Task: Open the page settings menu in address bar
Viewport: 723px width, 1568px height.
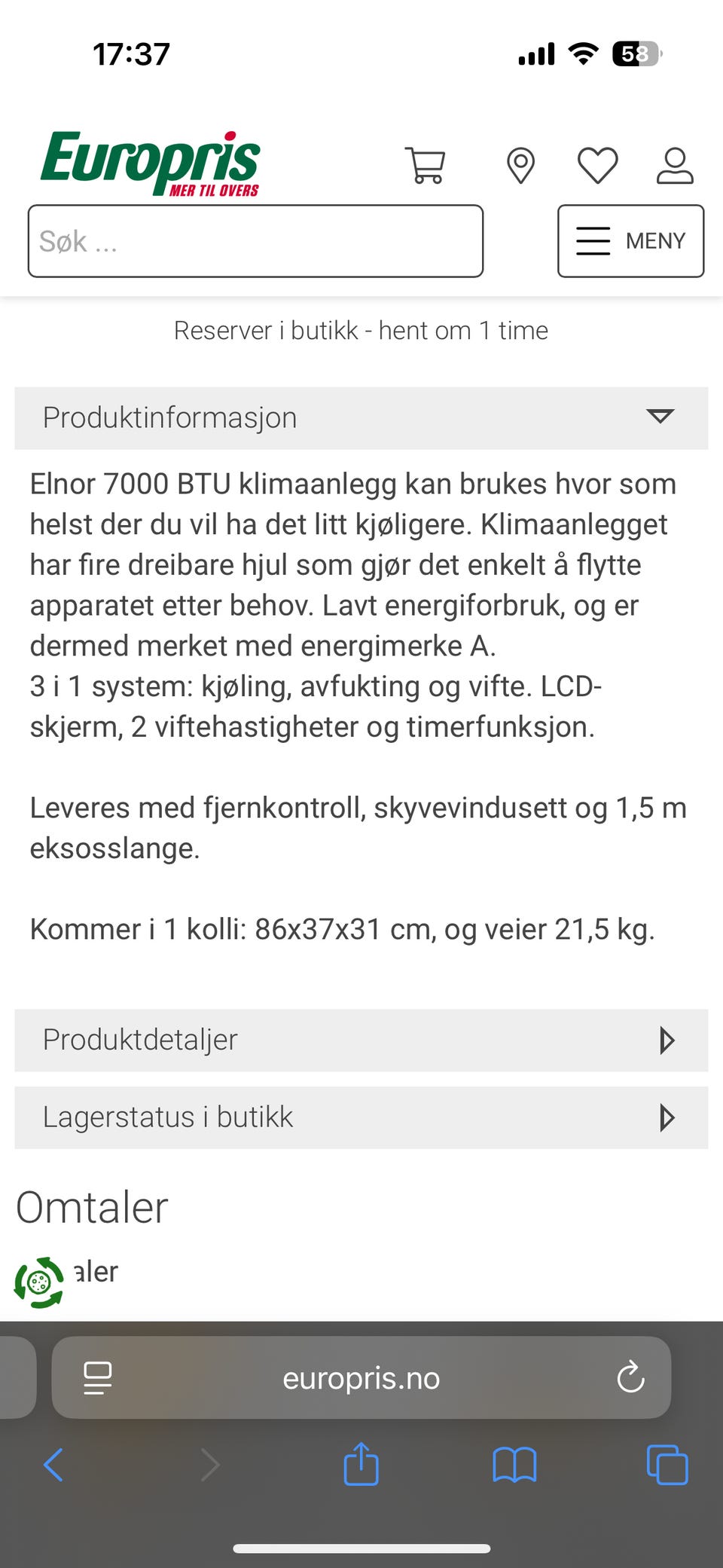Action: coord(98,1378)
